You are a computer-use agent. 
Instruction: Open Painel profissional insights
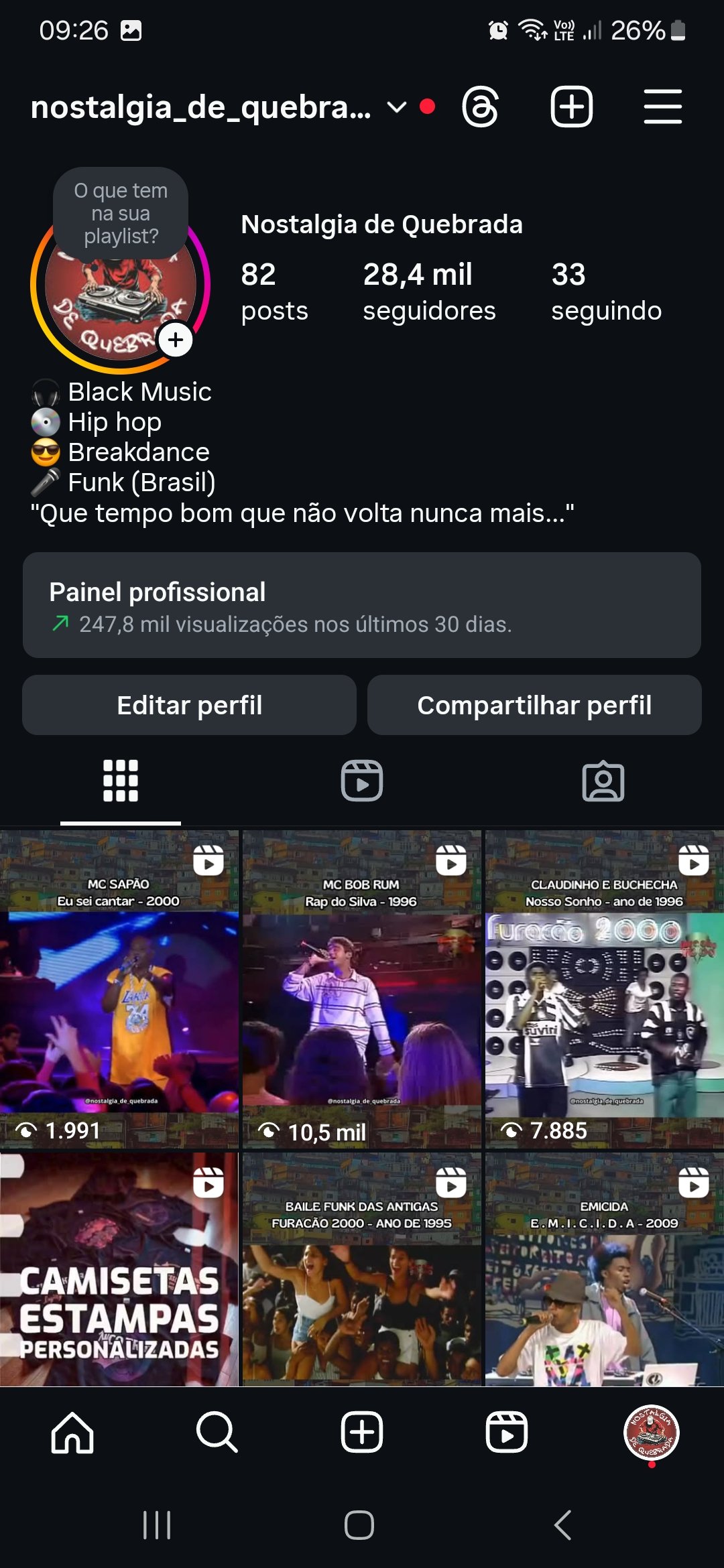click(x=362, y=605)
